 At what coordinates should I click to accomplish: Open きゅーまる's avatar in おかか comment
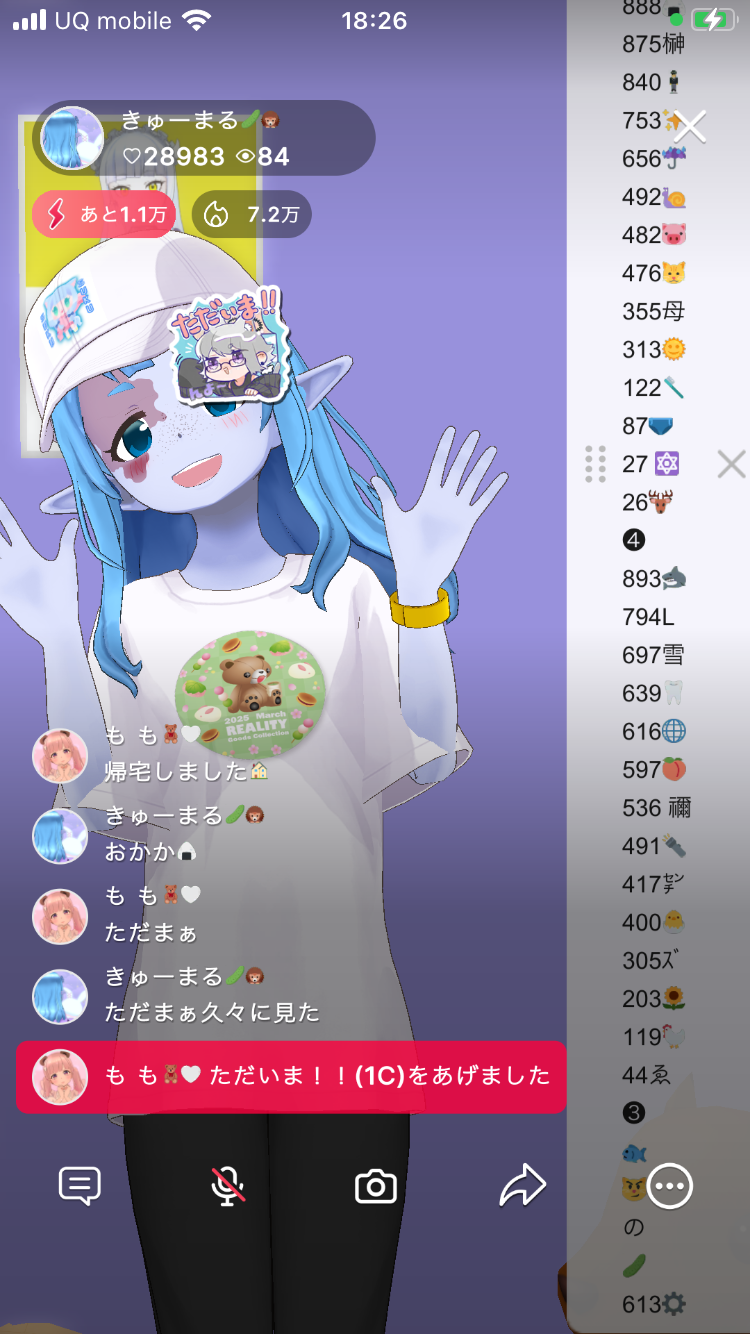60,836
